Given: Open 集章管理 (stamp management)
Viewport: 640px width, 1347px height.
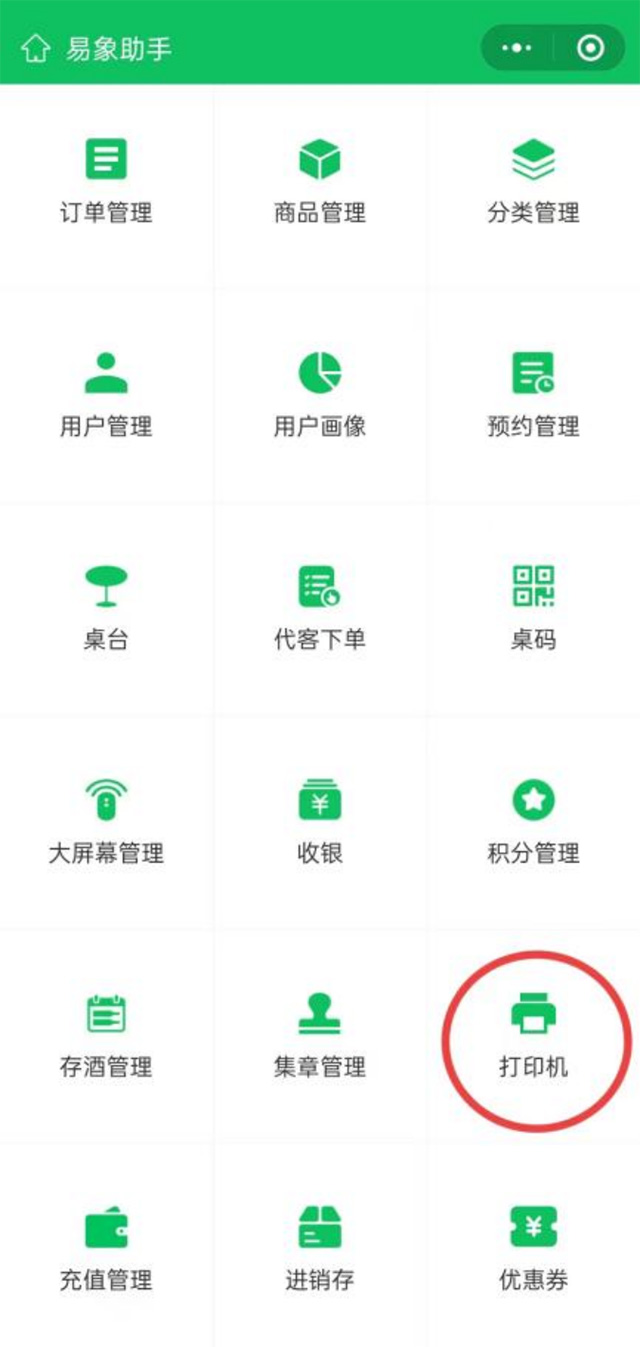Looking at the screenshot, I should click(320, 1035).
